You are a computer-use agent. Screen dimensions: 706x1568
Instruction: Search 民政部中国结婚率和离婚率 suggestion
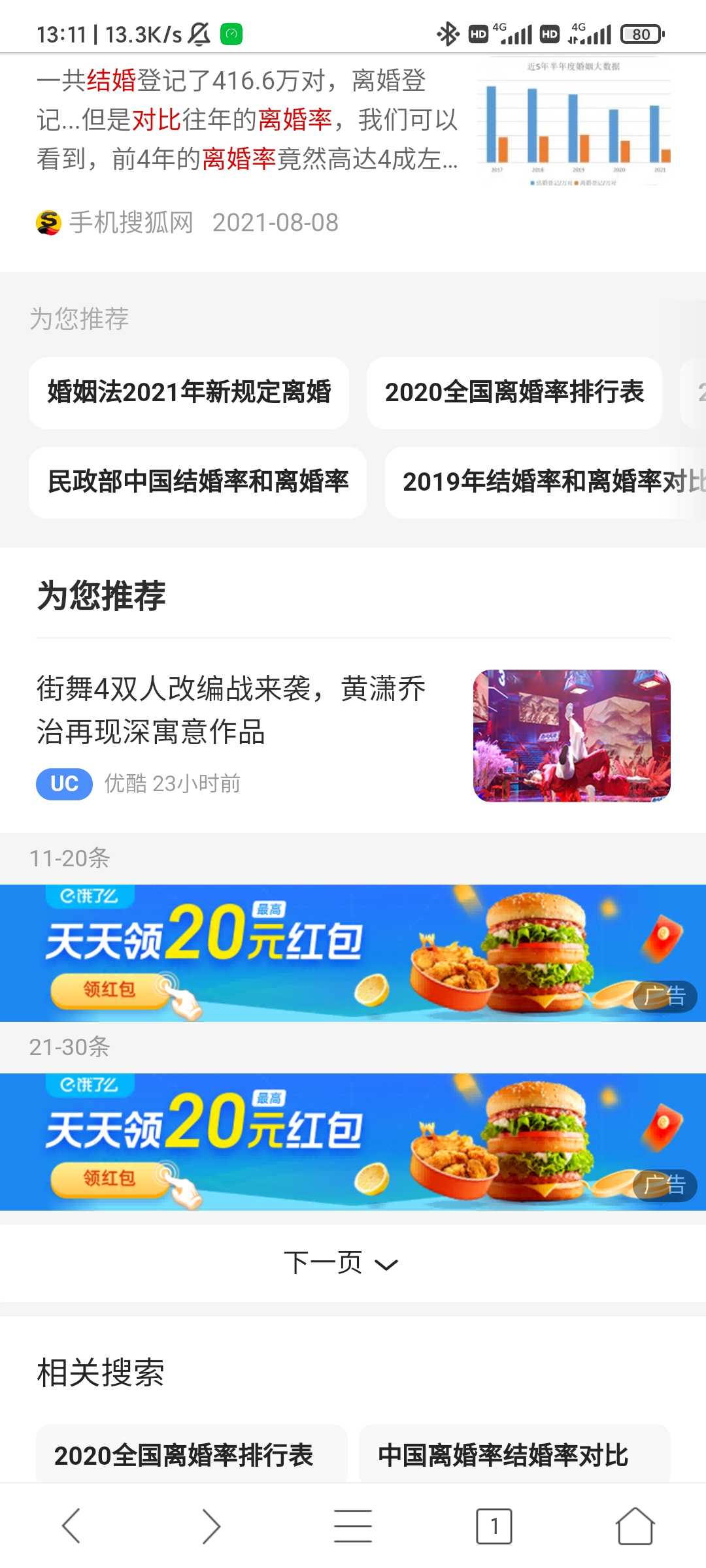197,482
